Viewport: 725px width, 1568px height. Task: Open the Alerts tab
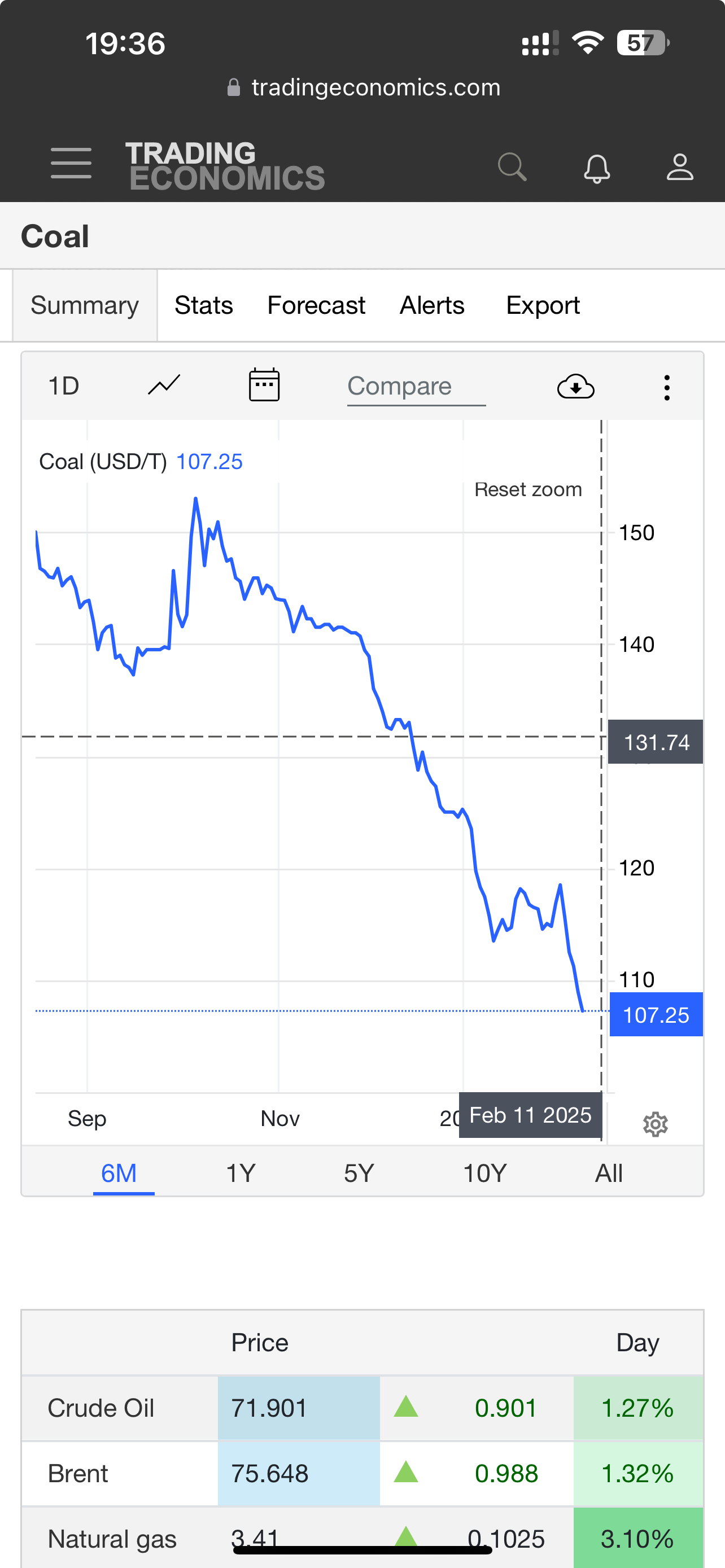[x=431, y=305]
